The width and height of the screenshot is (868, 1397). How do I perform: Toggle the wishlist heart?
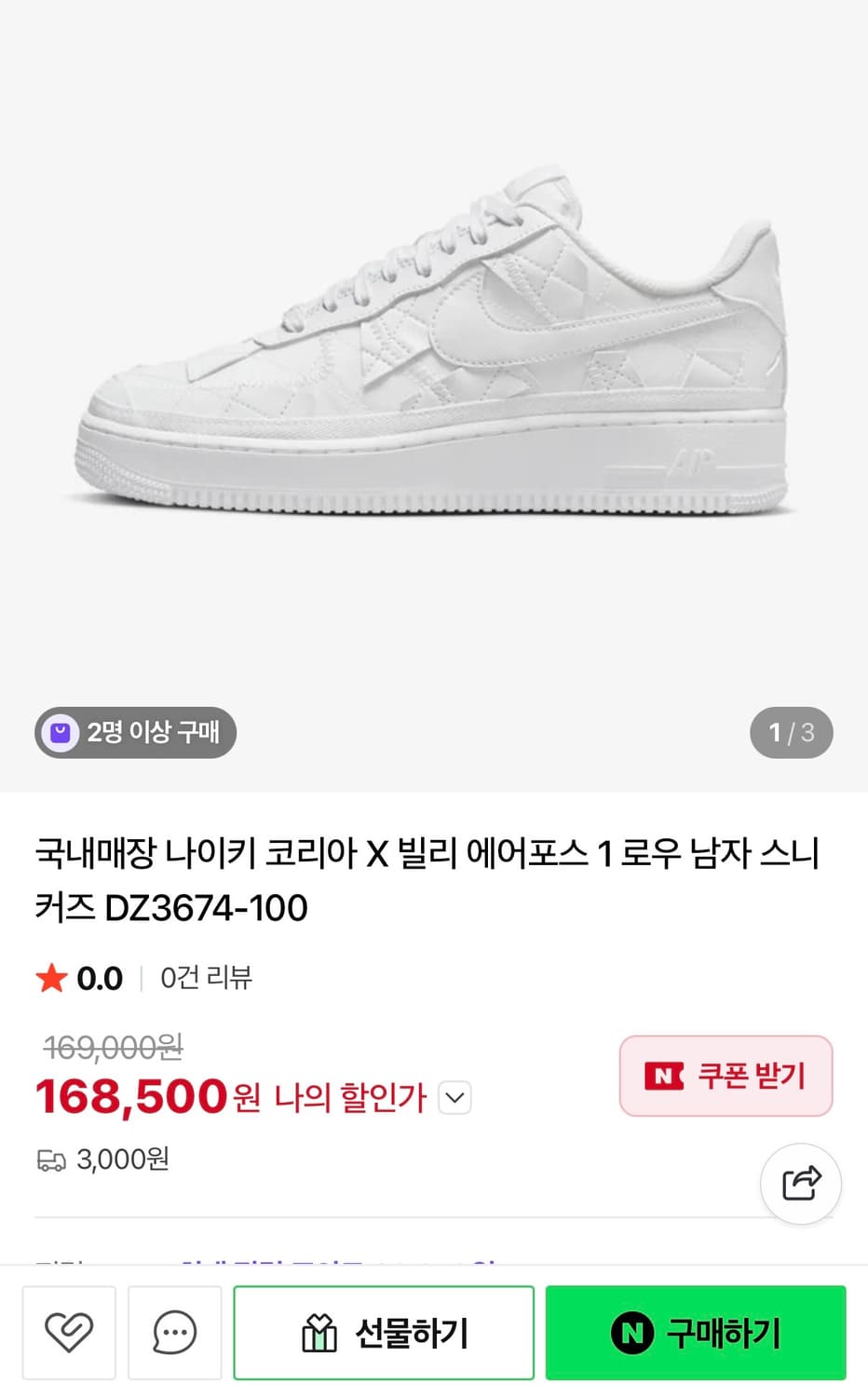click(69, 1332)
